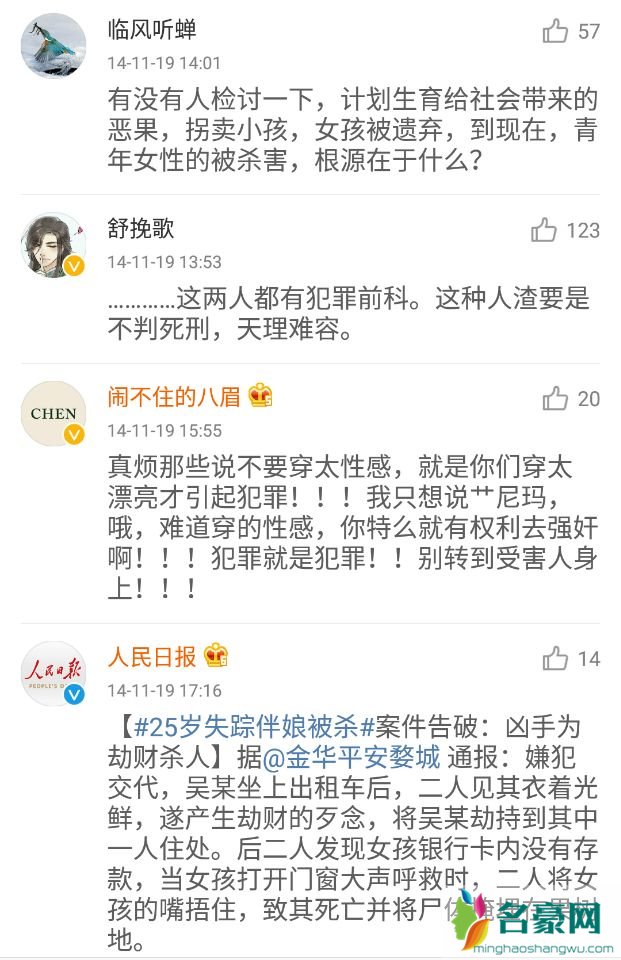Like 舒挽歌's comment
The height and width of the screenshot is (960, 621).
(544, 231)
